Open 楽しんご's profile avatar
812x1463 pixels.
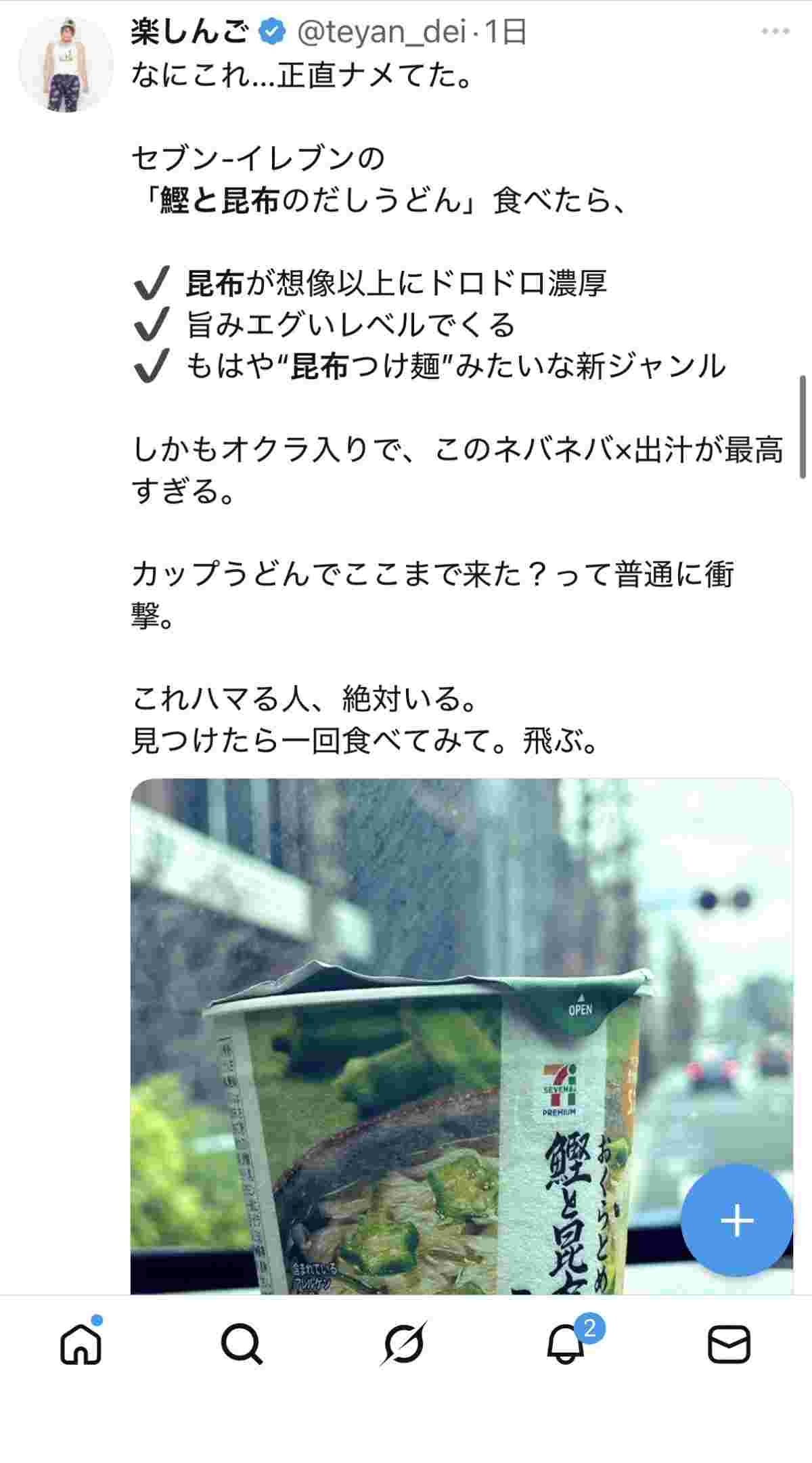66,63
